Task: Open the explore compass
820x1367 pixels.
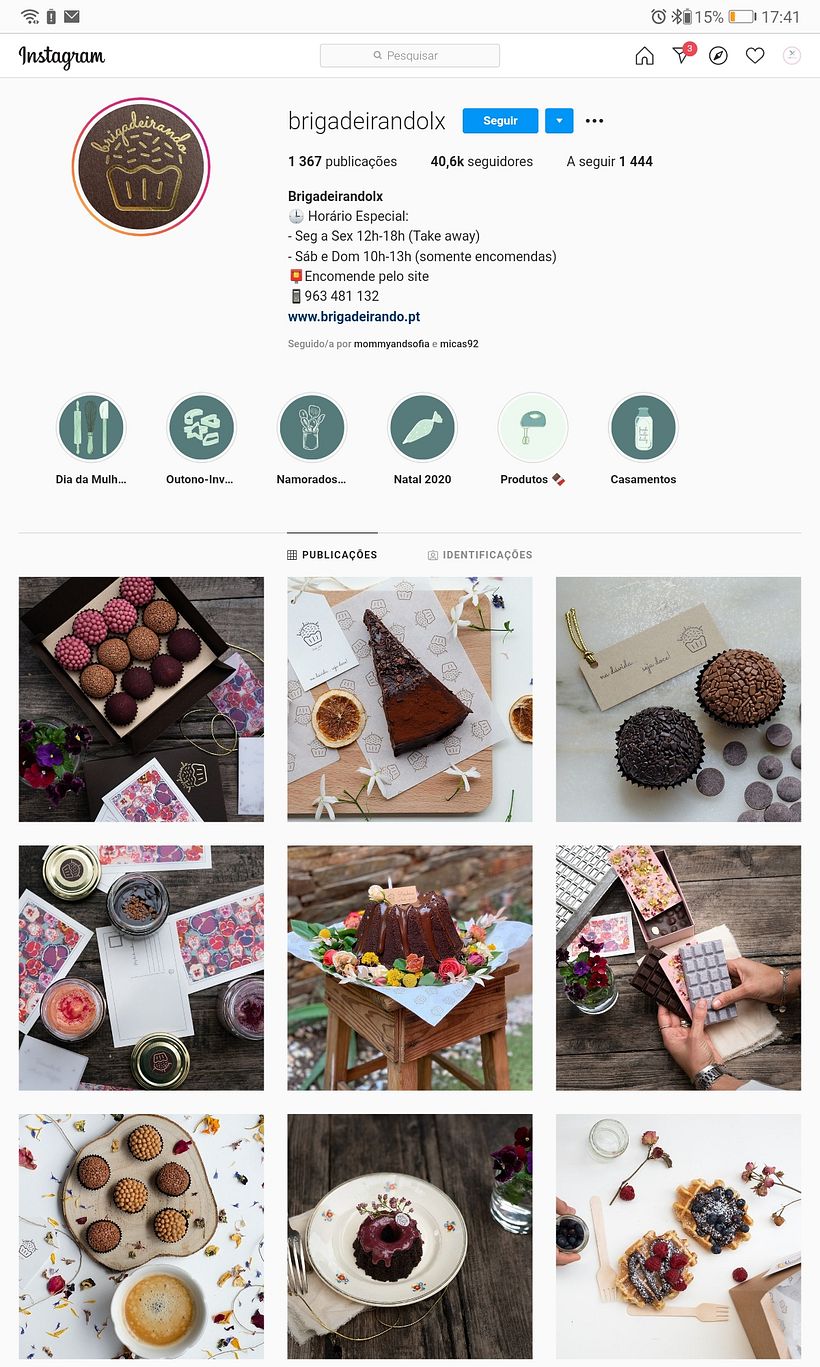Action: pyautogui.click(x=718, y=56)
